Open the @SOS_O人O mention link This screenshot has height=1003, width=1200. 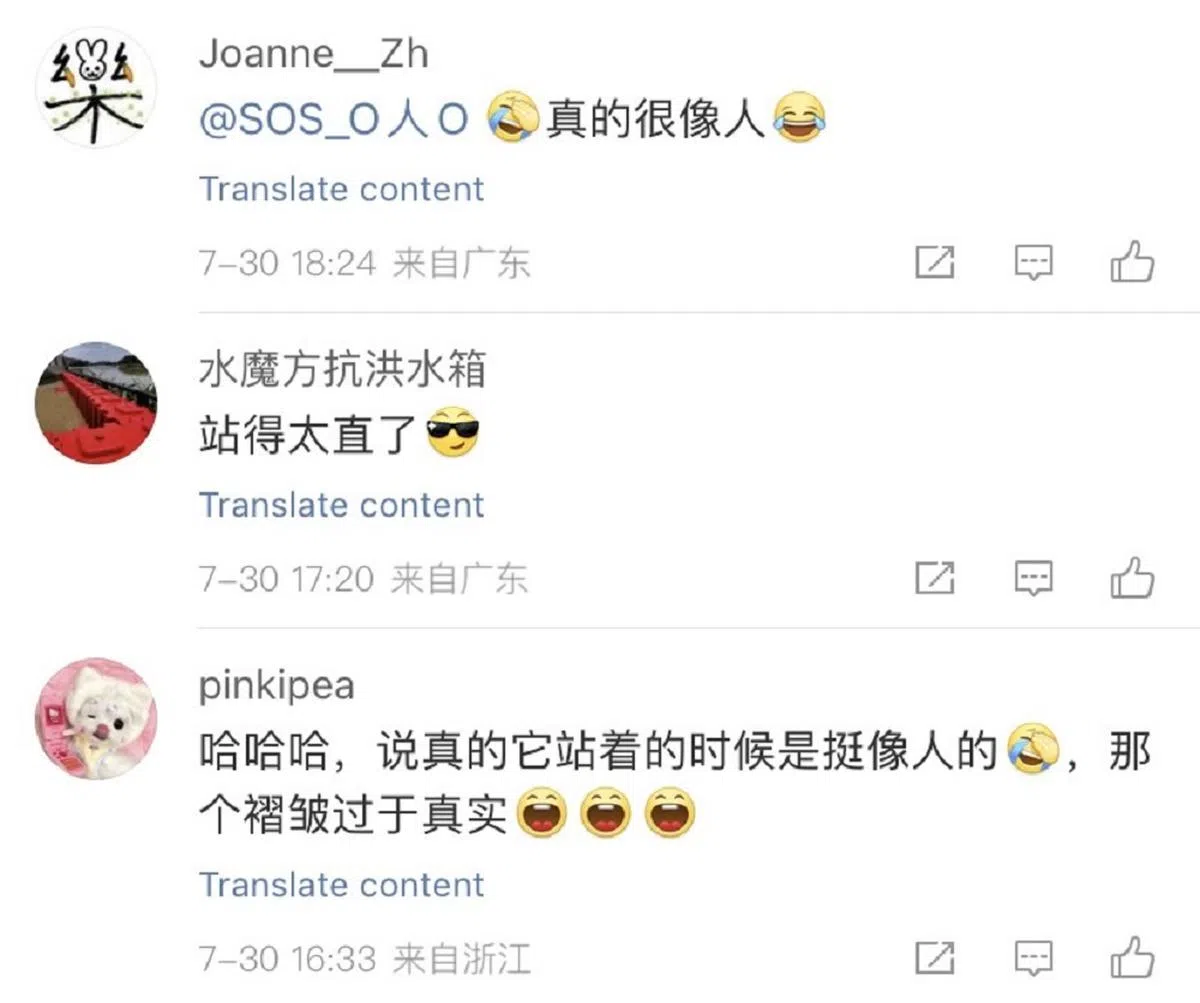pyautogui.click(x=334, y=121)
